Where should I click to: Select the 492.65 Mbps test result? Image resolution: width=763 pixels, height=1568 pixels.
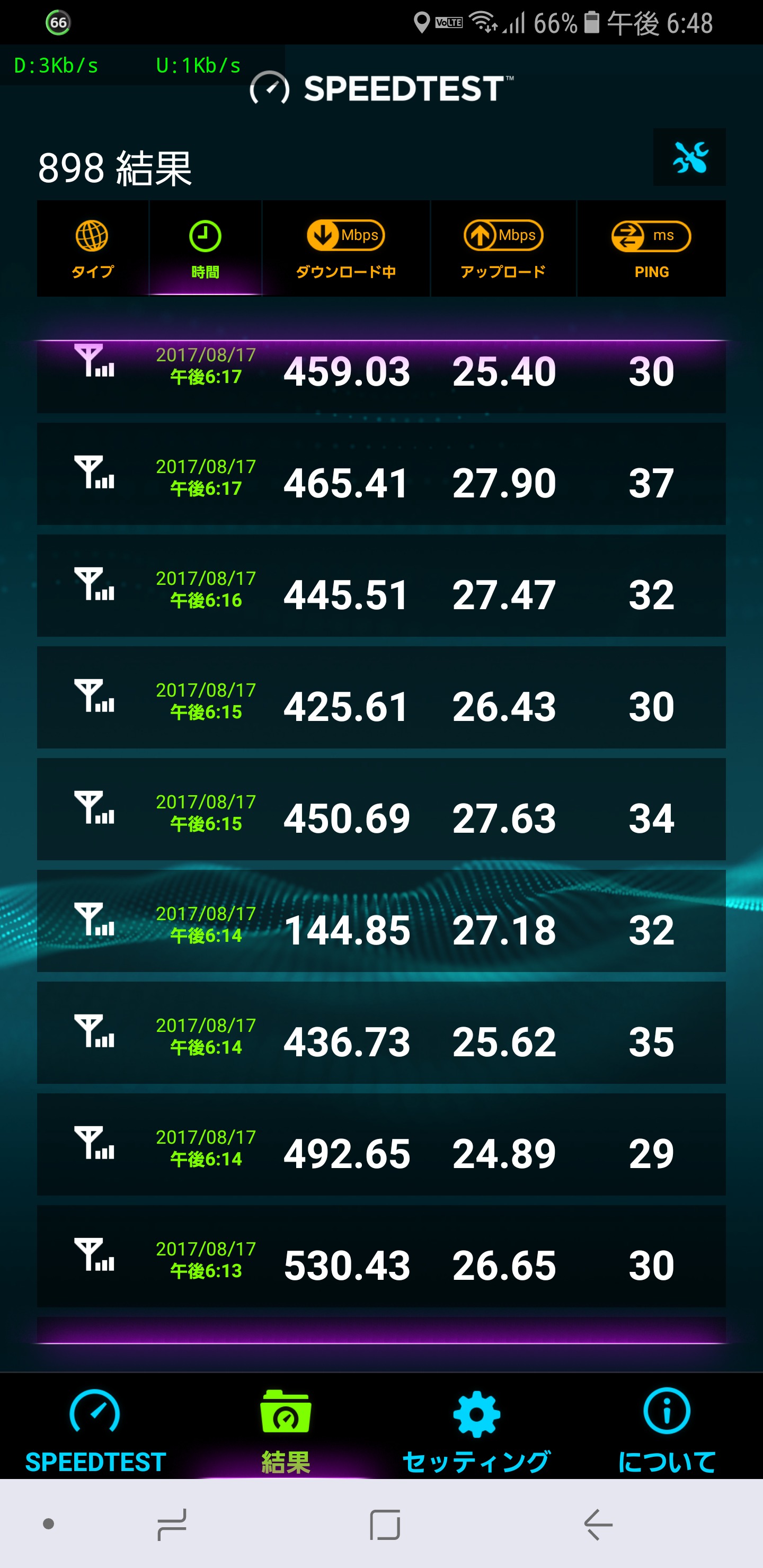[x=381, y=1144]
